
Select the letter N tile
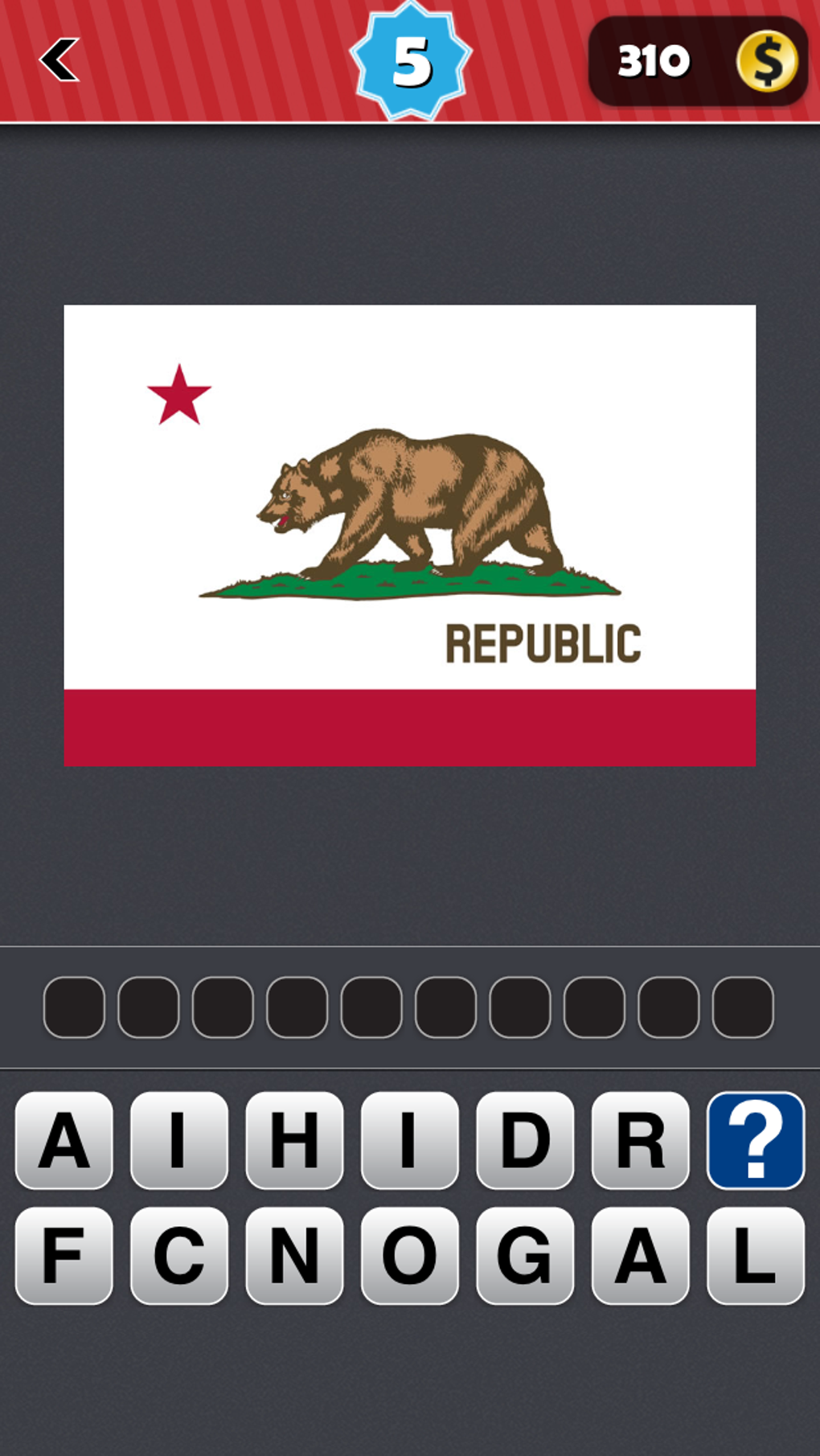(x=294, y=1256)
